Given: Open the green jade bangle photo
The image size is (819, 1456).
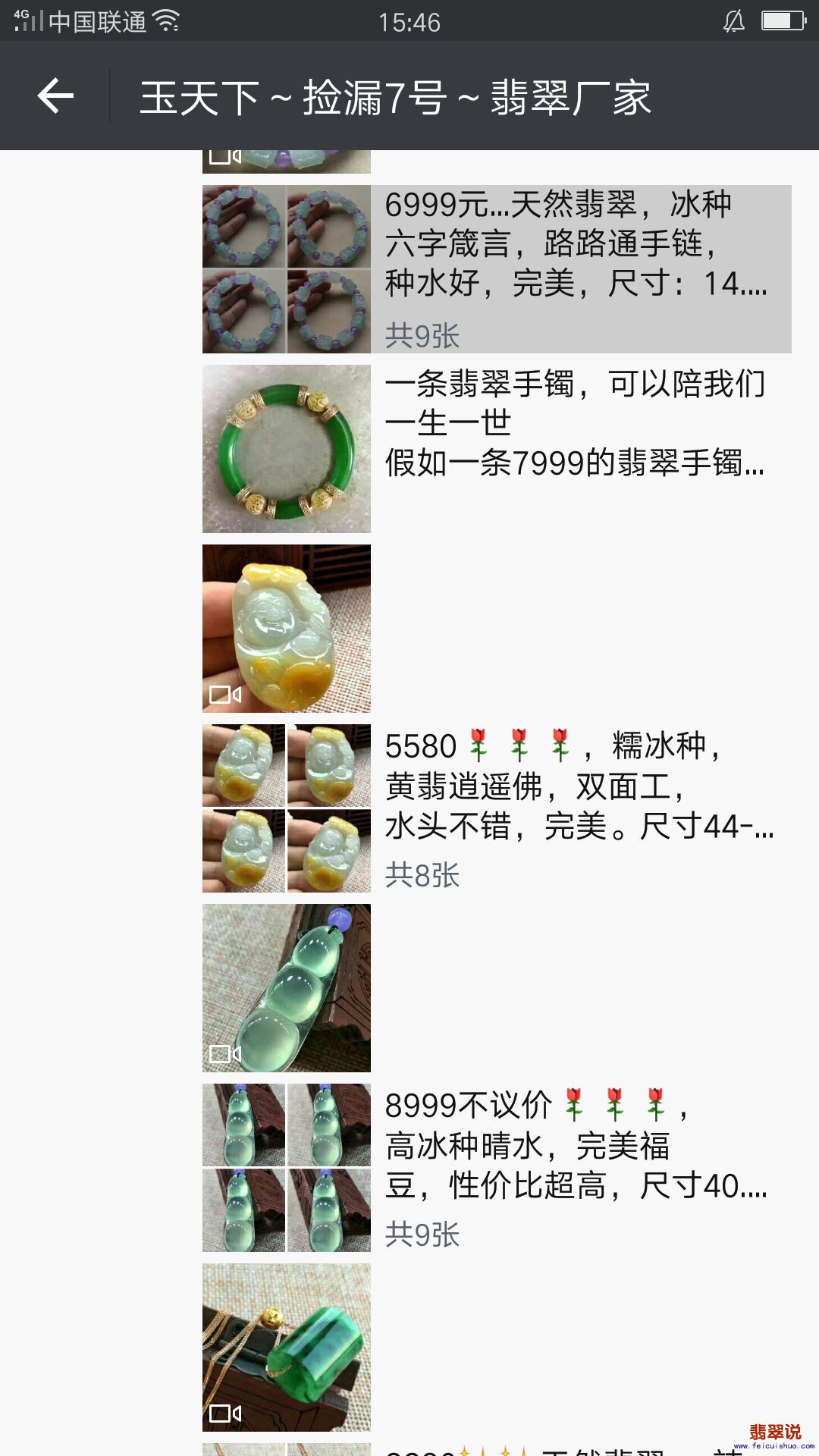Looking at the screenshot, I should point(287,449).
